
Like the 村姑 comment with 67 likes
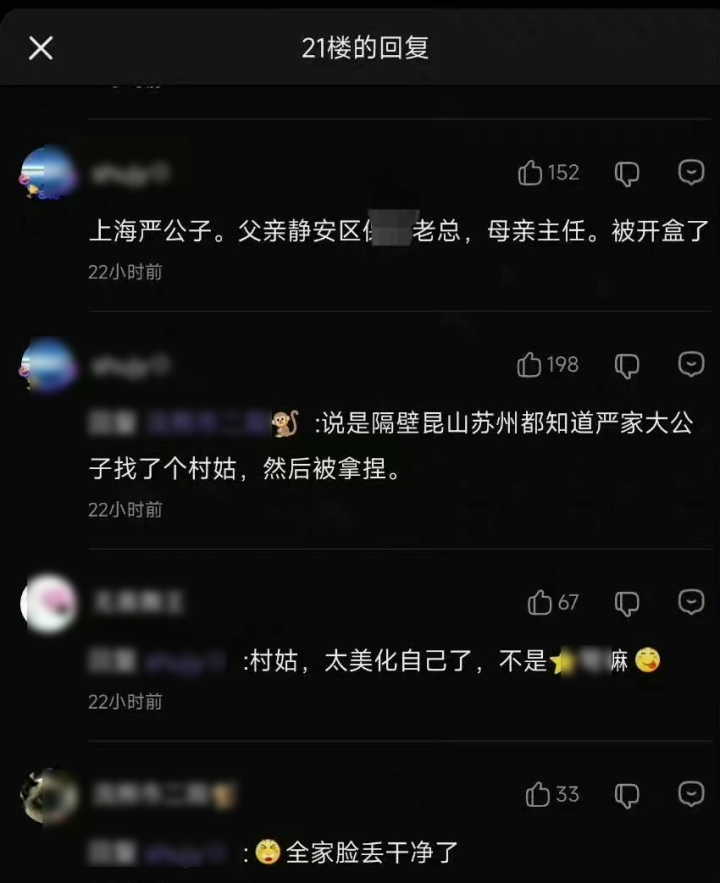click(x=540, y=602)
